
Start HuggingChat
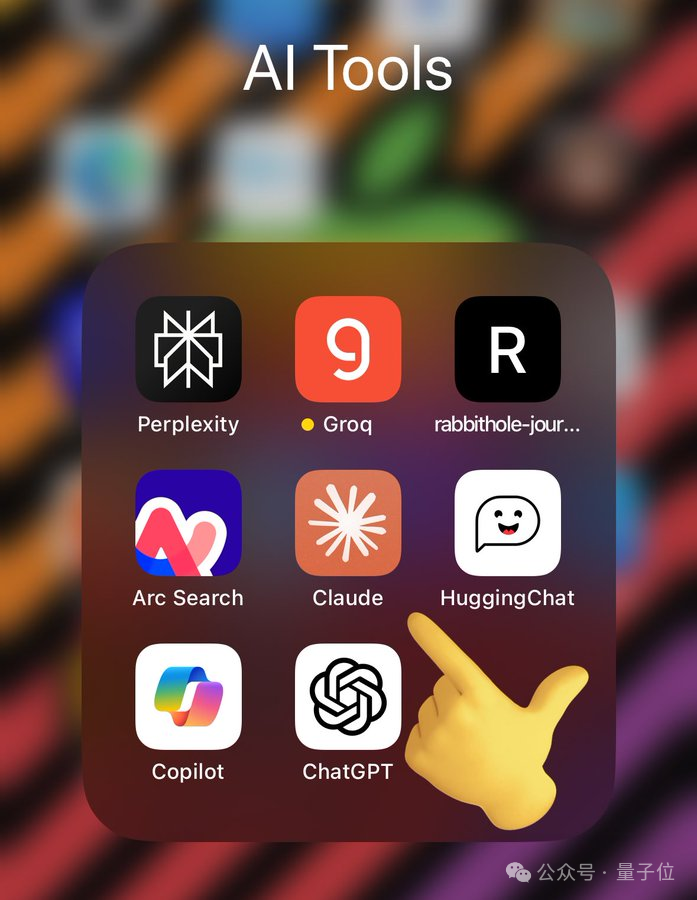click(507, 523)
